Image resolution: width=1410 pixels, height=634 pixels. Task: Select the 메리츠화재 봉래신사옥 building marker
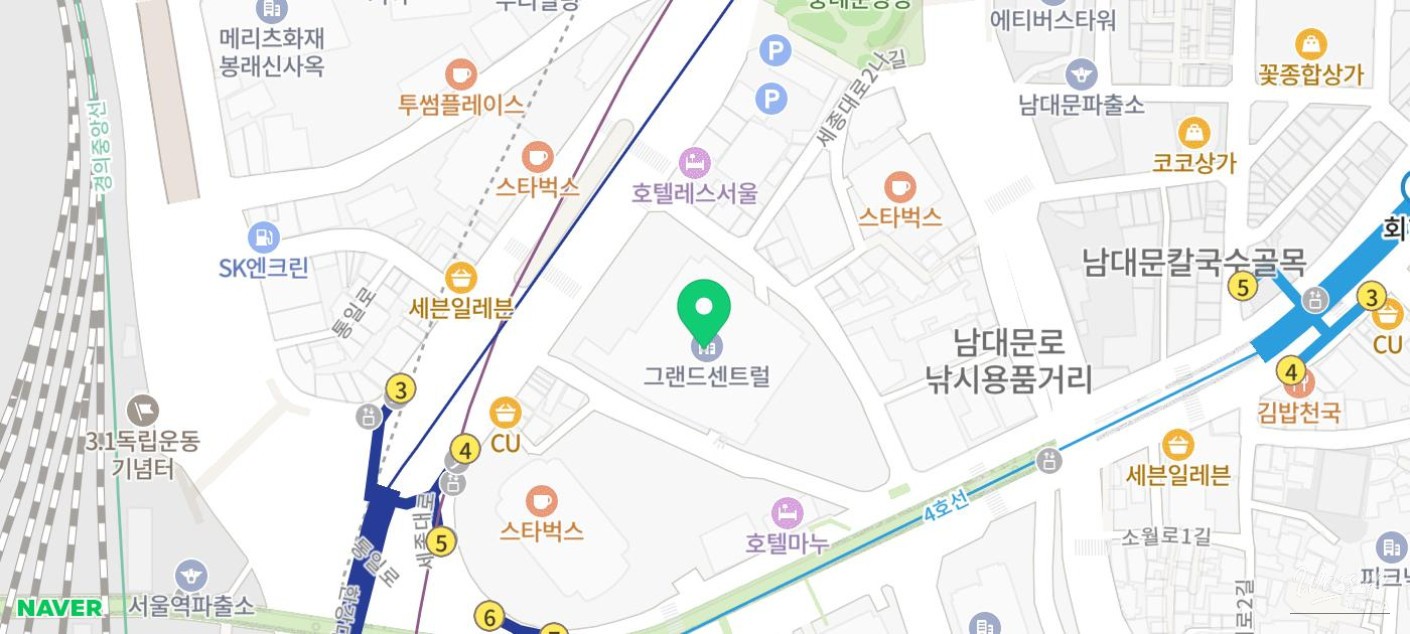pyautogui.click(x=271, y=10)
